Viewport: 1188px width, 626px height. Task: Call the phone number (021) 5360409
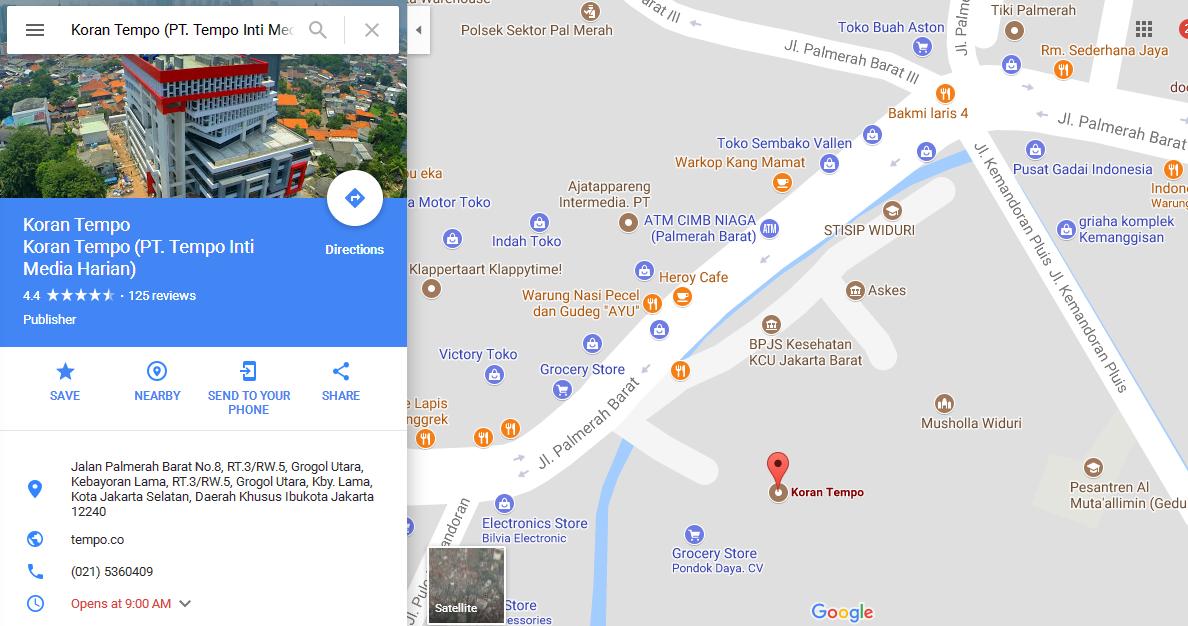(x=111, y=572)
